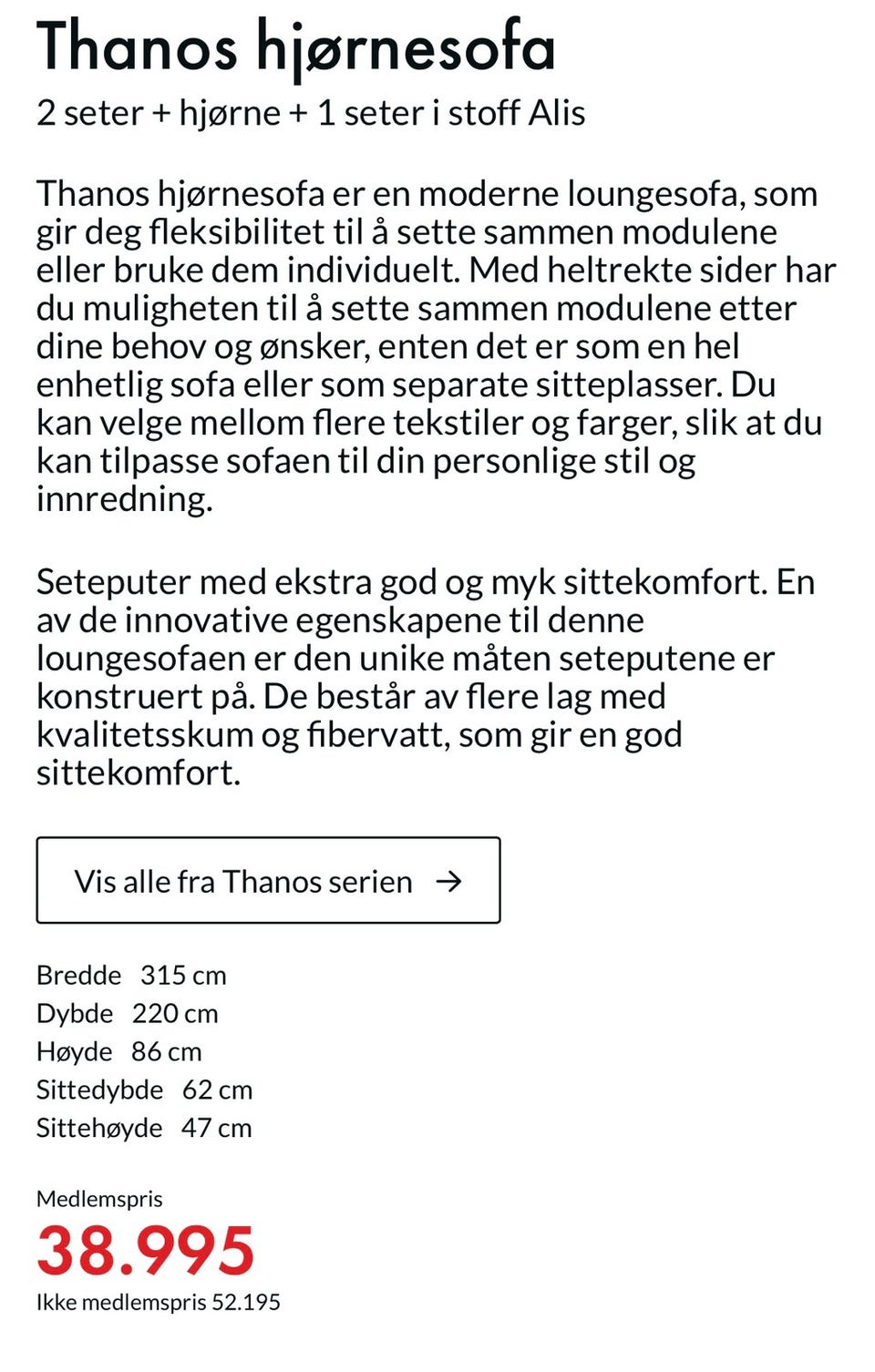Select the 'Medlemspris' label

point(98,1199)
